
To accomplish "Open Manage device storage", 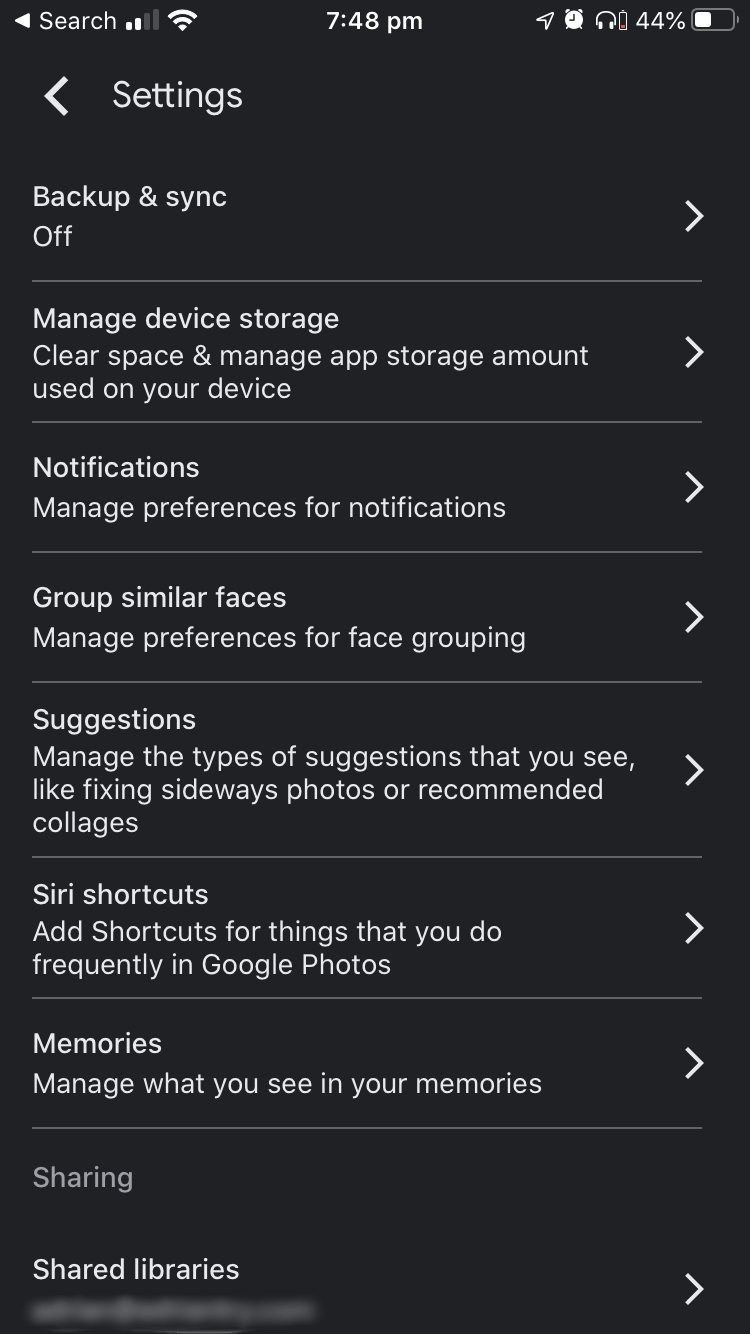I will click(366, 353).
